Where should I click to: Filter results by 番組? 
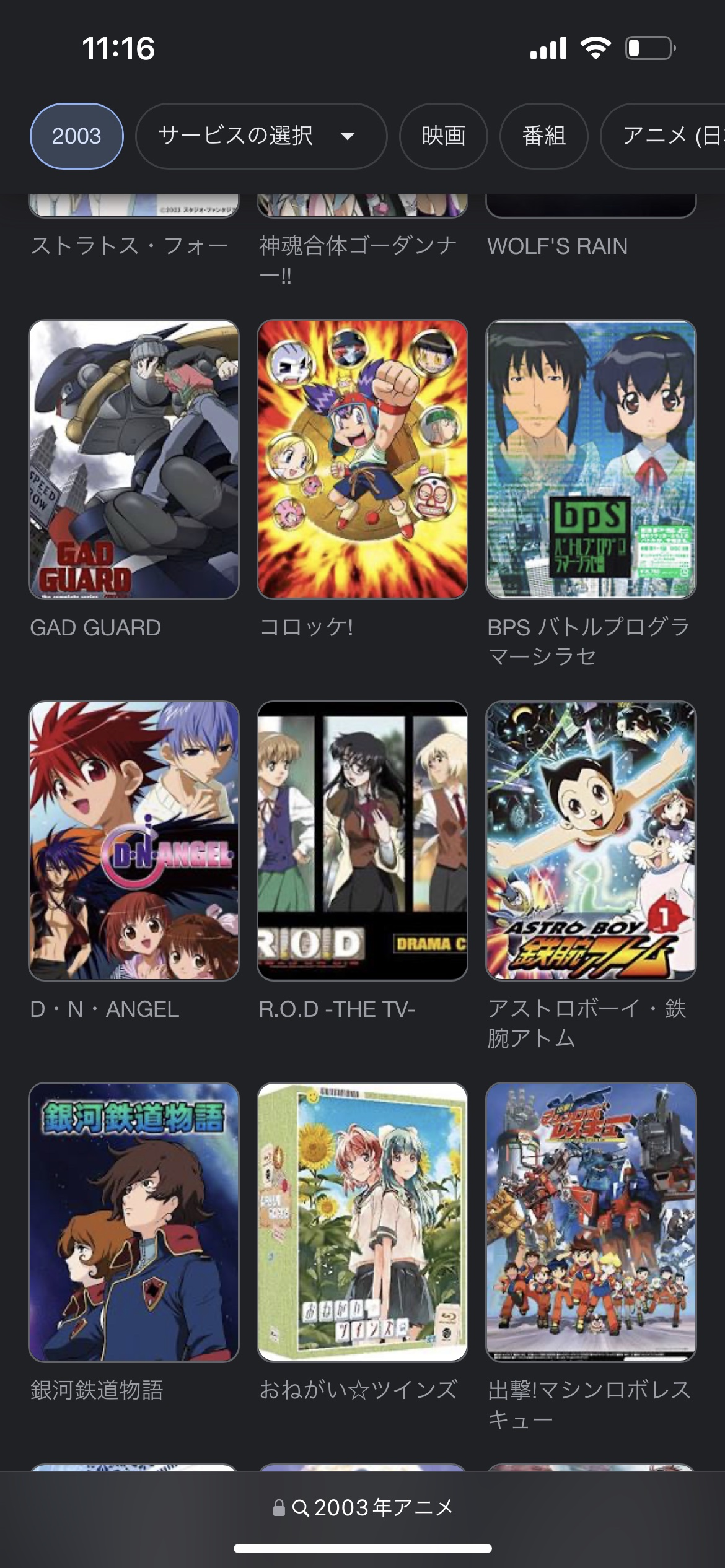(543, 136)
